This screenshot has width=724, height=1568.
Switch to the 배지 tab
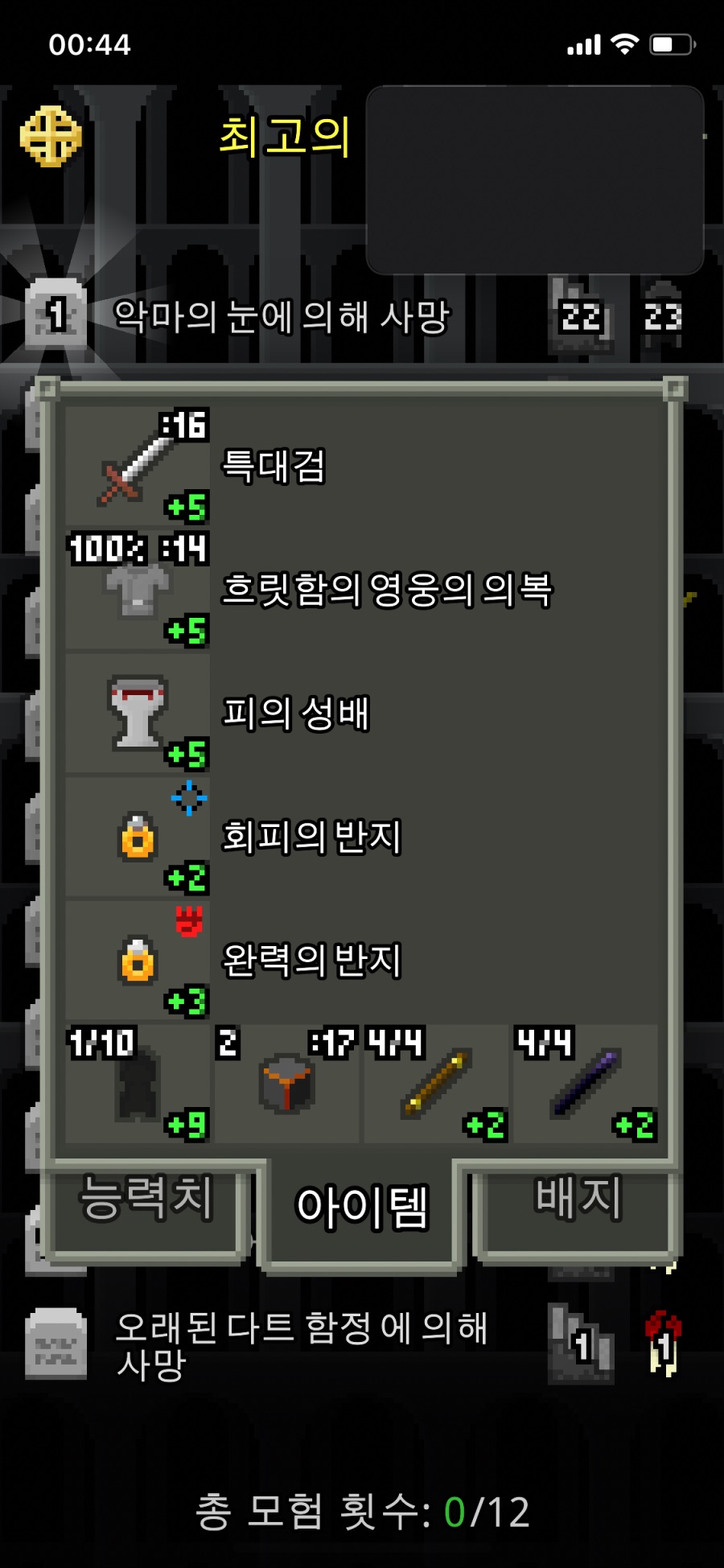point(578,1204)
